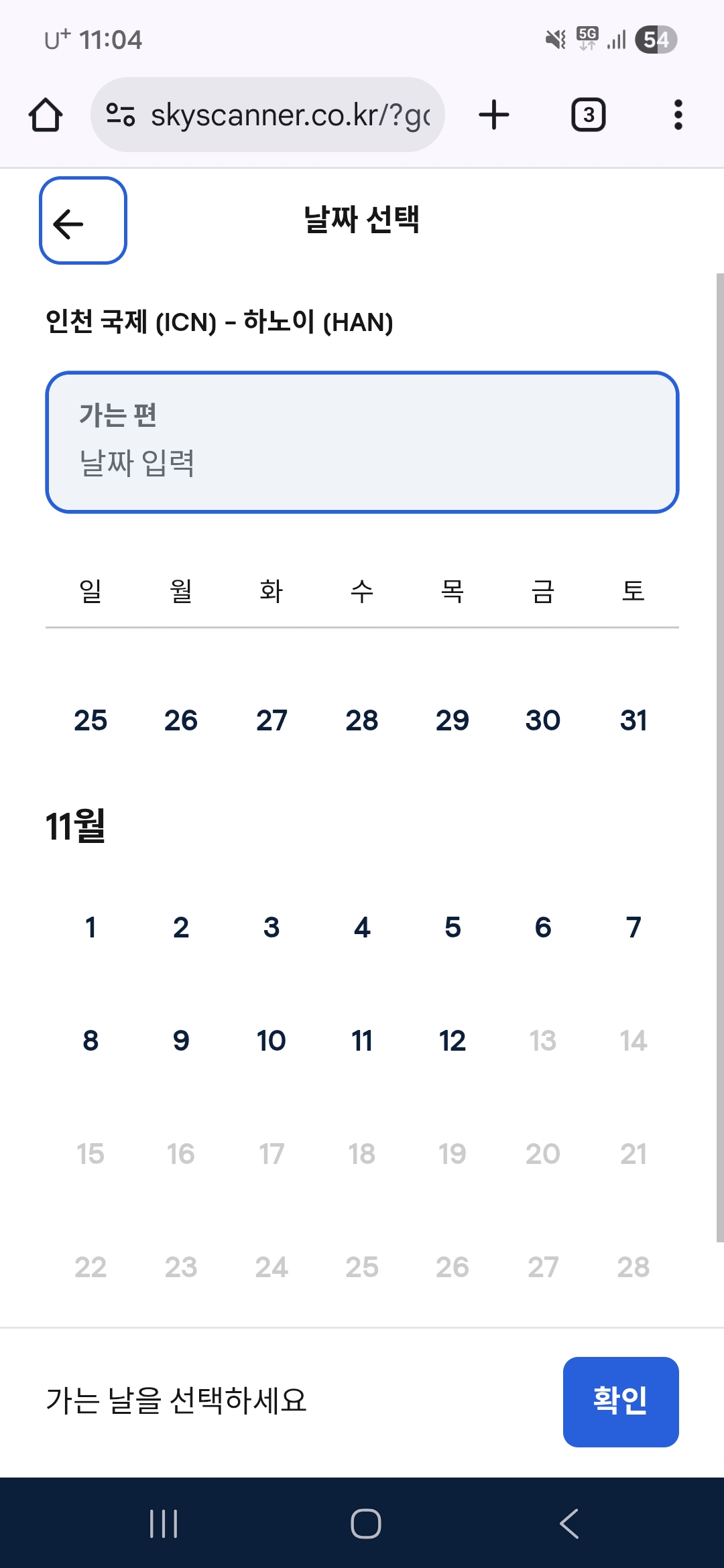724x1568 pixels.
Task: Tap the system back navigation button
Action: pyautogui.click(x=569, y=1523)
